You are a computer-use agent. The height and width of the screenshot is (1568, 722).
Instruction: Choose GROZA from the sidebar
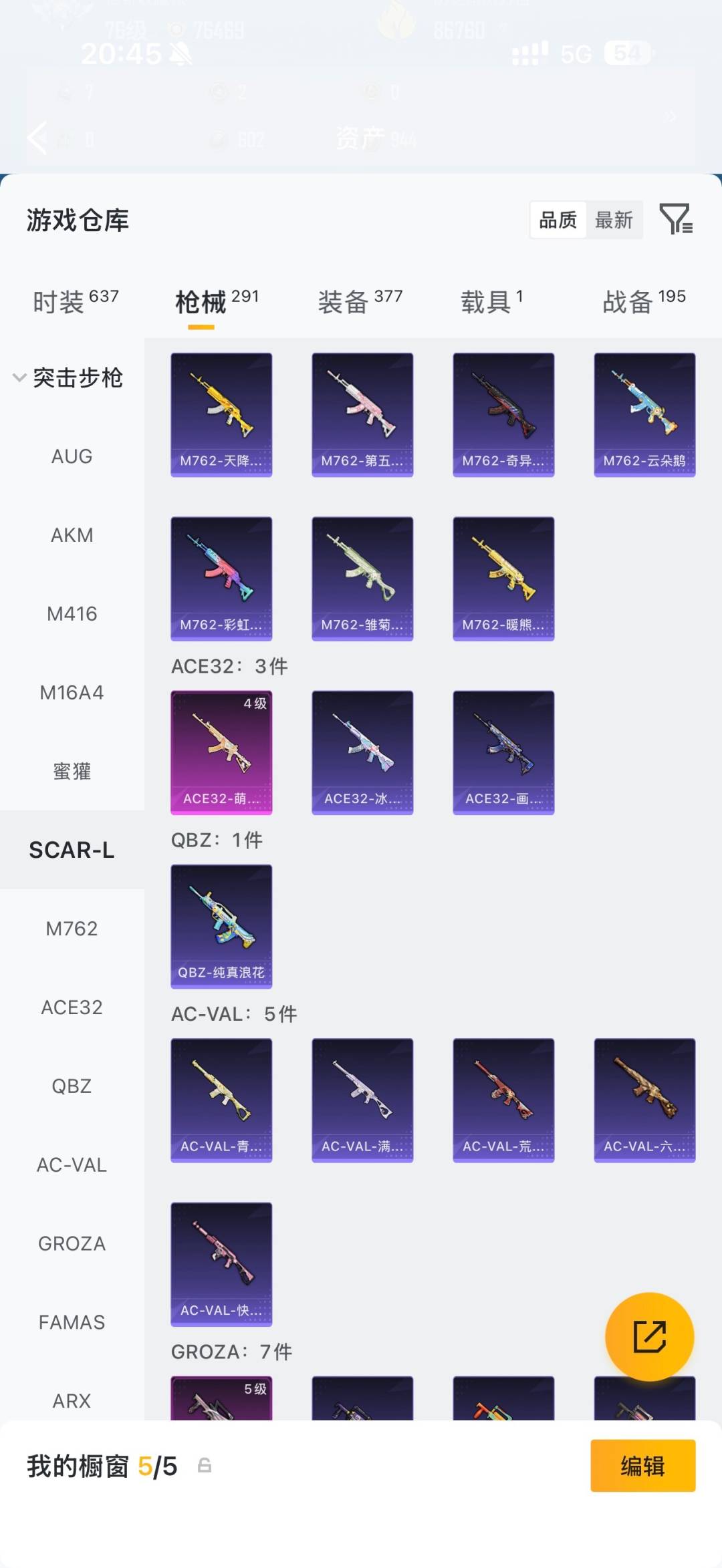coord(72,1243)
